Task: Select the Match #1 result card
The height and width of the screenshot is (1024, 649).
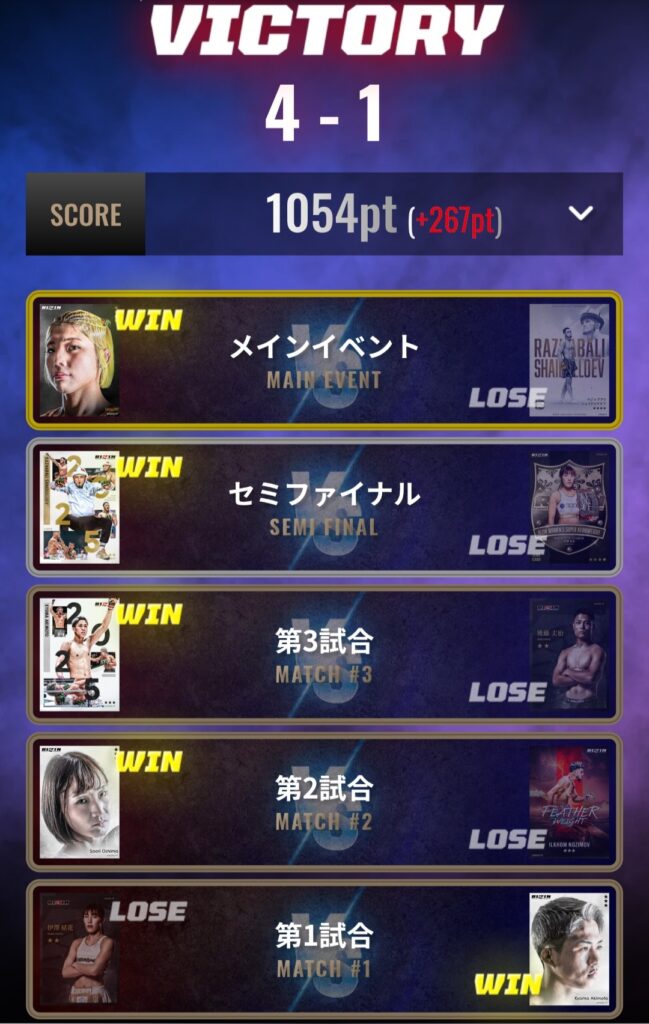Action: 324,948
